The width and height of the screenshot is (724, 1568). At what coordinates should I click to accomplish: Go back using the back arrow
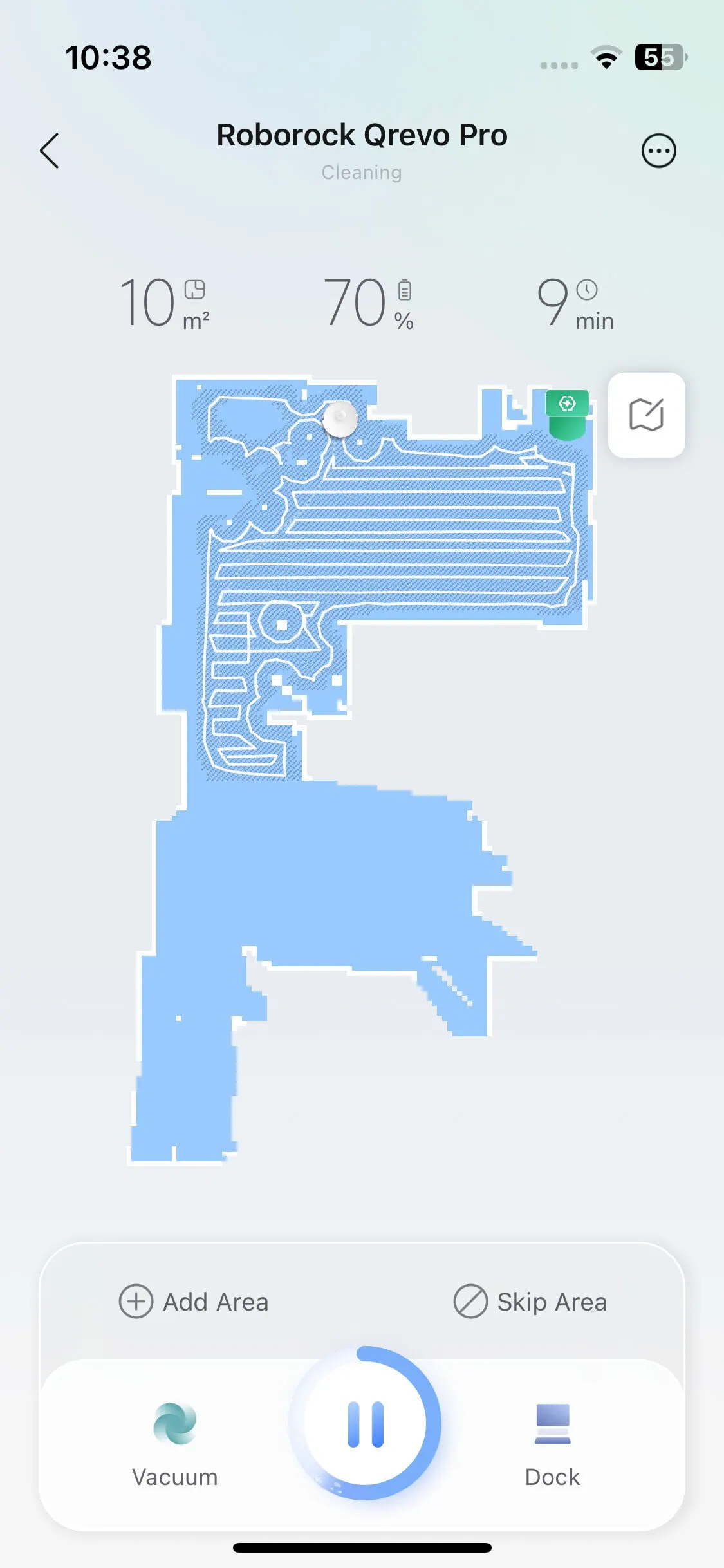[x=50, y=151]
